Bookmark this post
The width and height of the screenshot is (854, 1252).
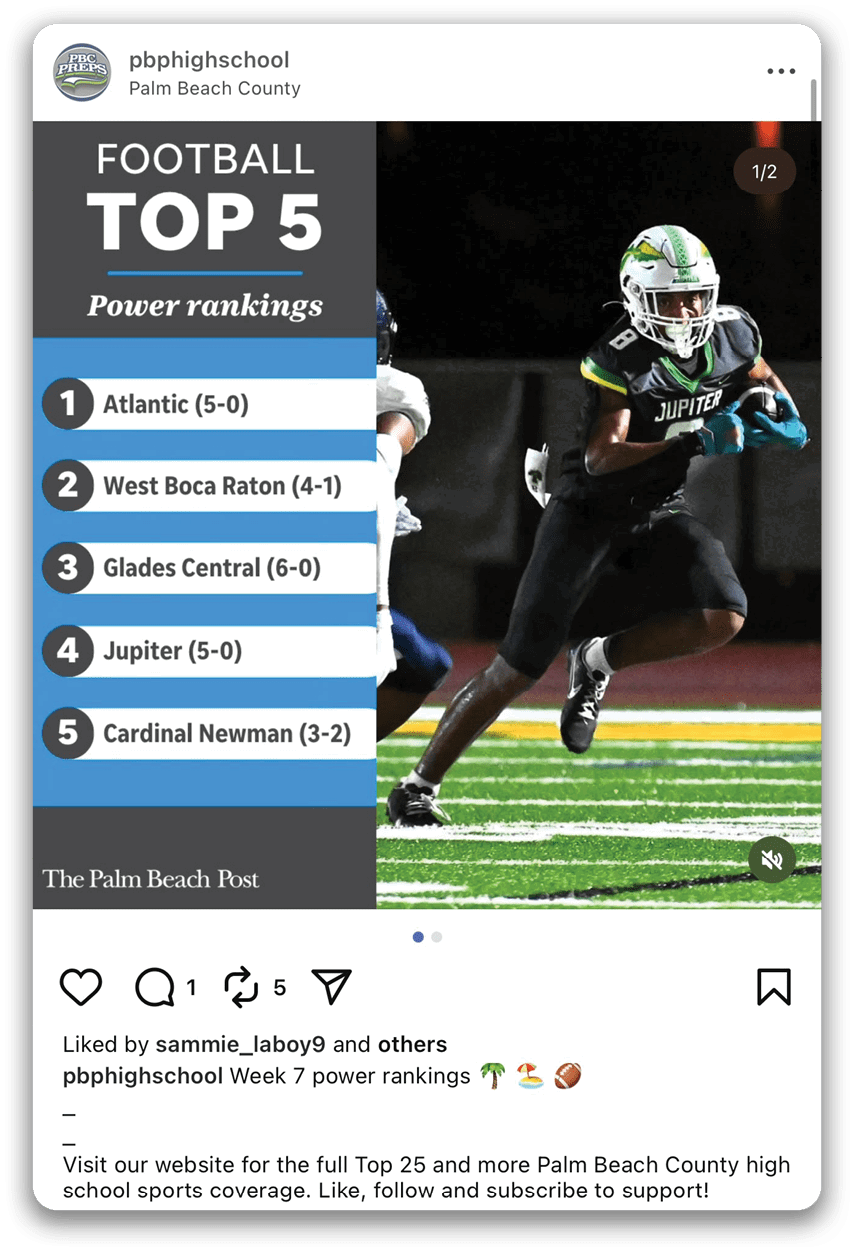click(773, 987)
